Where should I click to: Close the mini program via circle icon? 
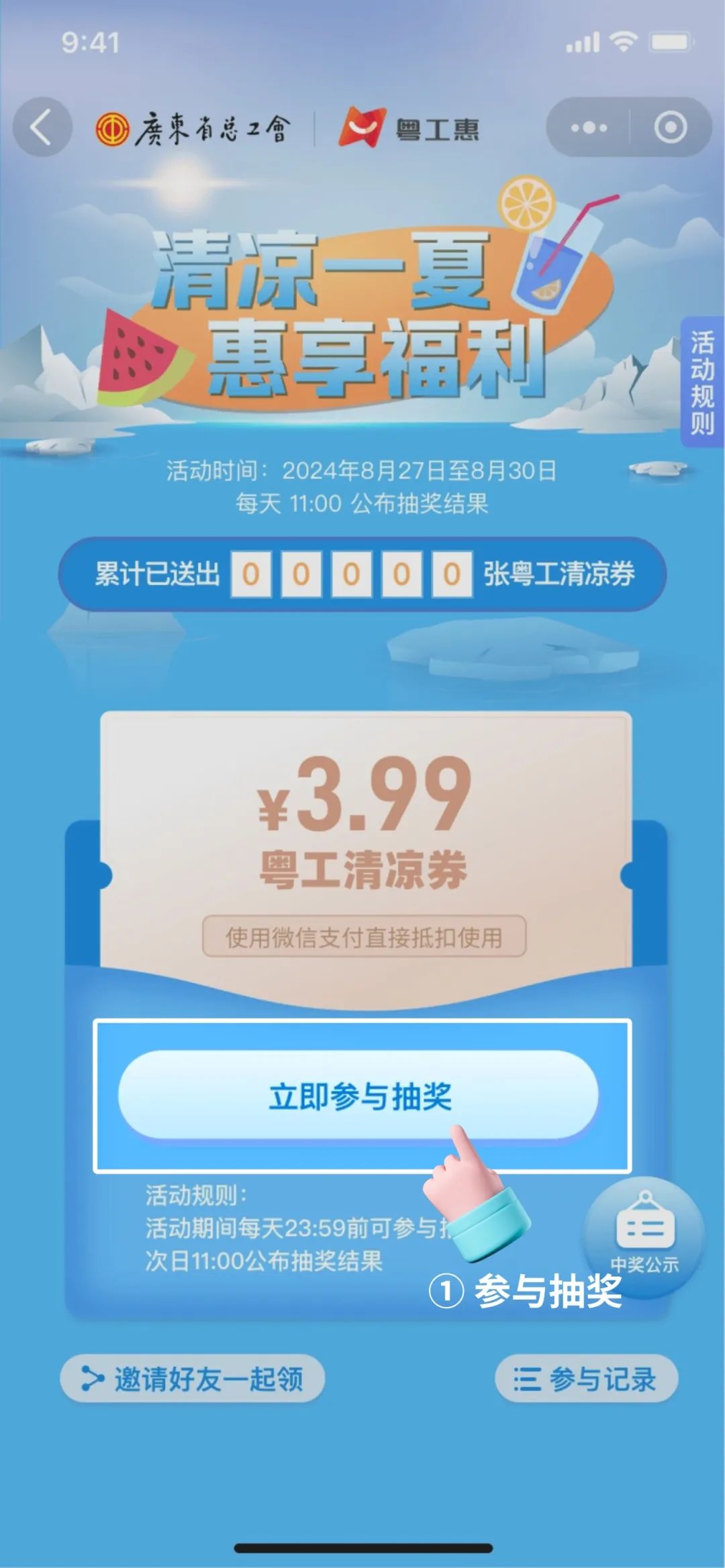pos(671,127)
